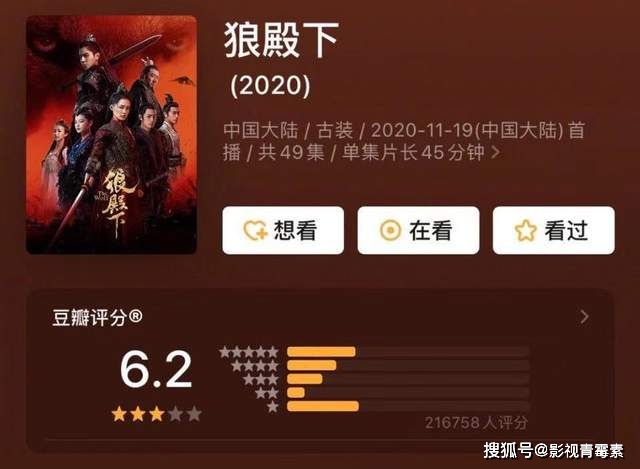Mark the show as 在看
Screen dimensions: 640x469
[418, 231]
